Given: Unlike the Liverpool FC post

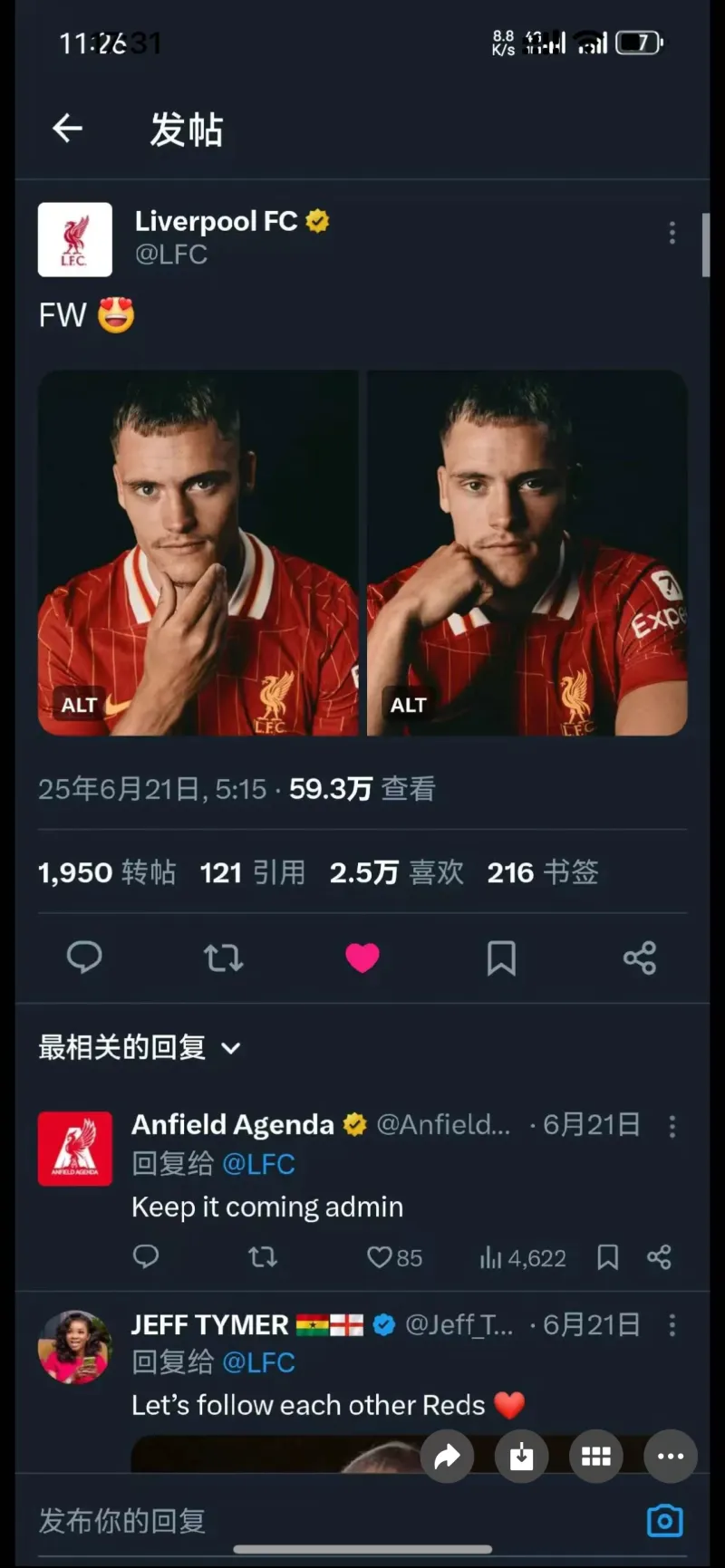Looking at the screenshot, I should click(x=362, y=957).
